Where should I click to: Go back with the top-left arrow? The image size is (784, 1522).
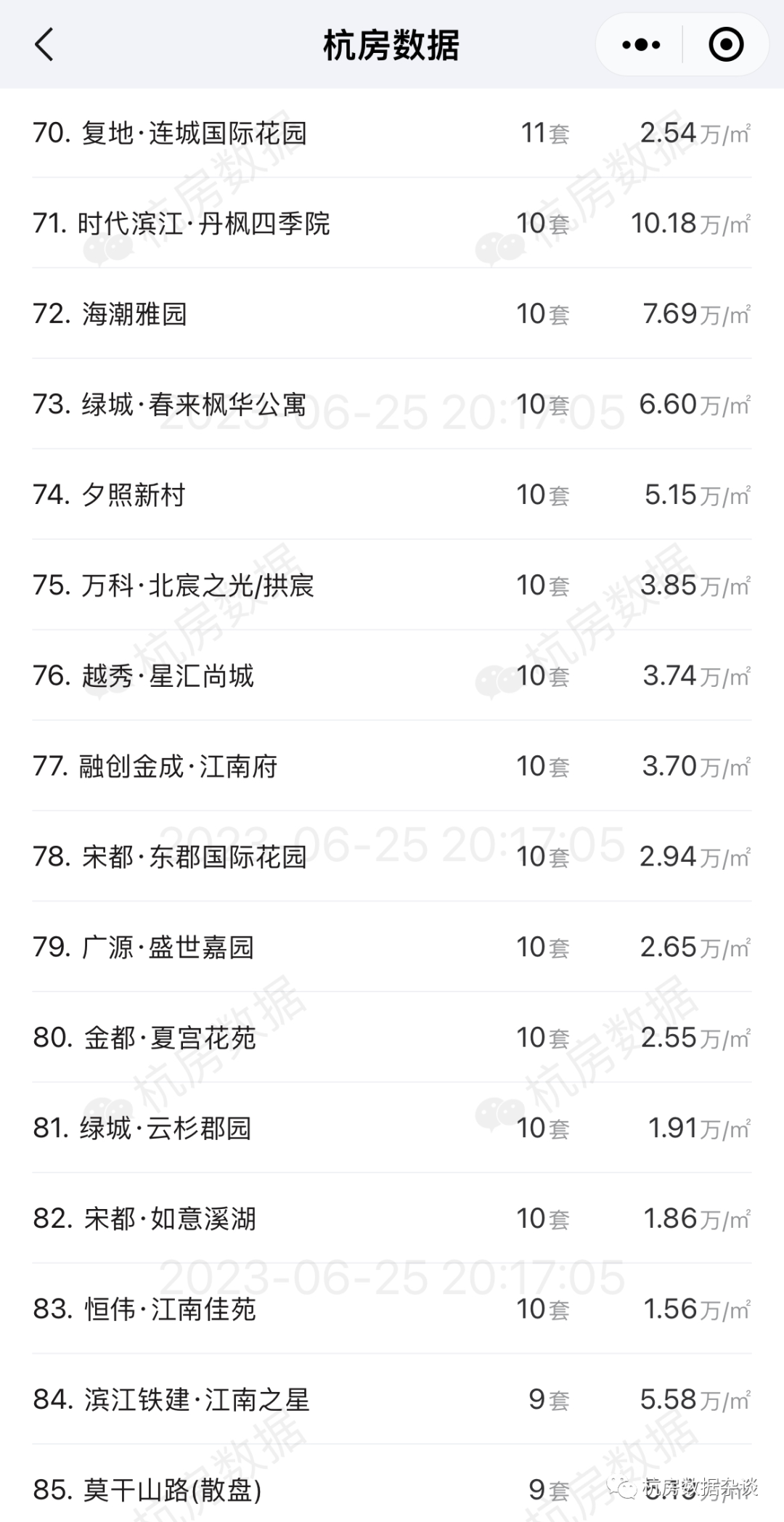44,44
